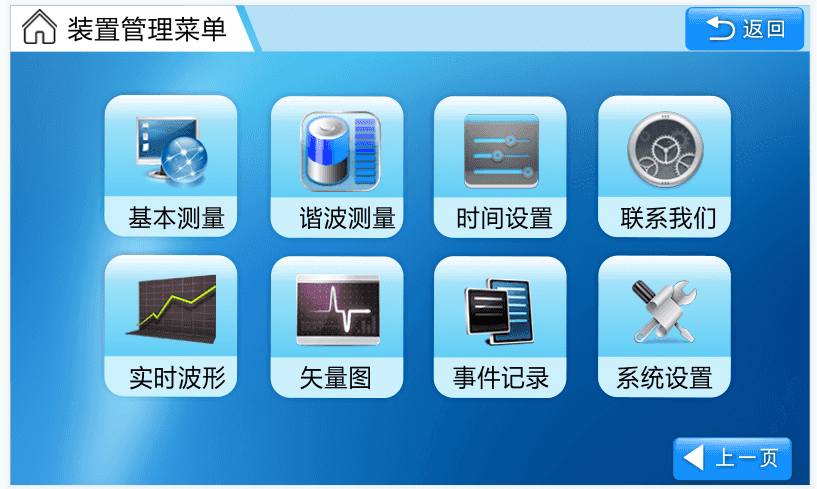The height and width of the screenshot is (489, 817).
Task: Open the 时间设置 tile
Action: 500,165
